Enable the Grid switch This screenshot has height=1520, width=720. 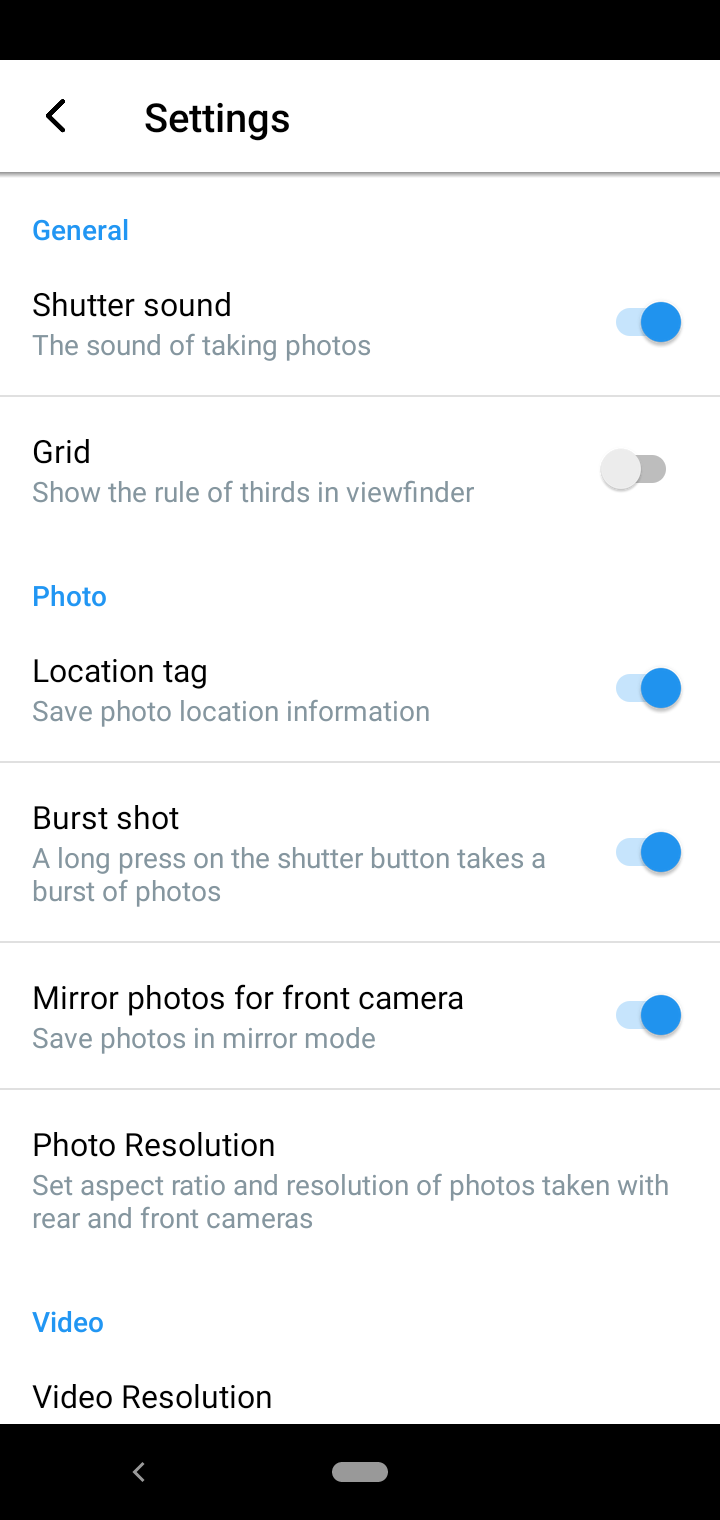tap(634, 469)
